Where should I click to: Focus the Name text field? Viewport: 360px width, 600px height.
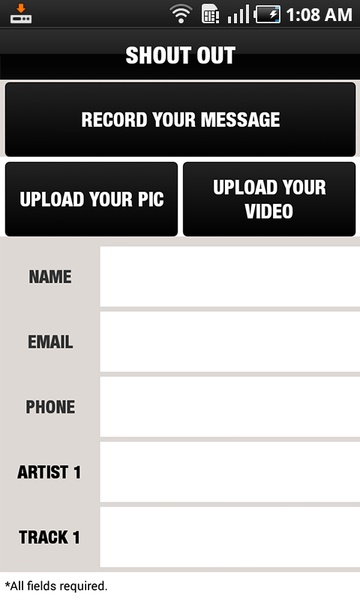click(x=230, y=276)
